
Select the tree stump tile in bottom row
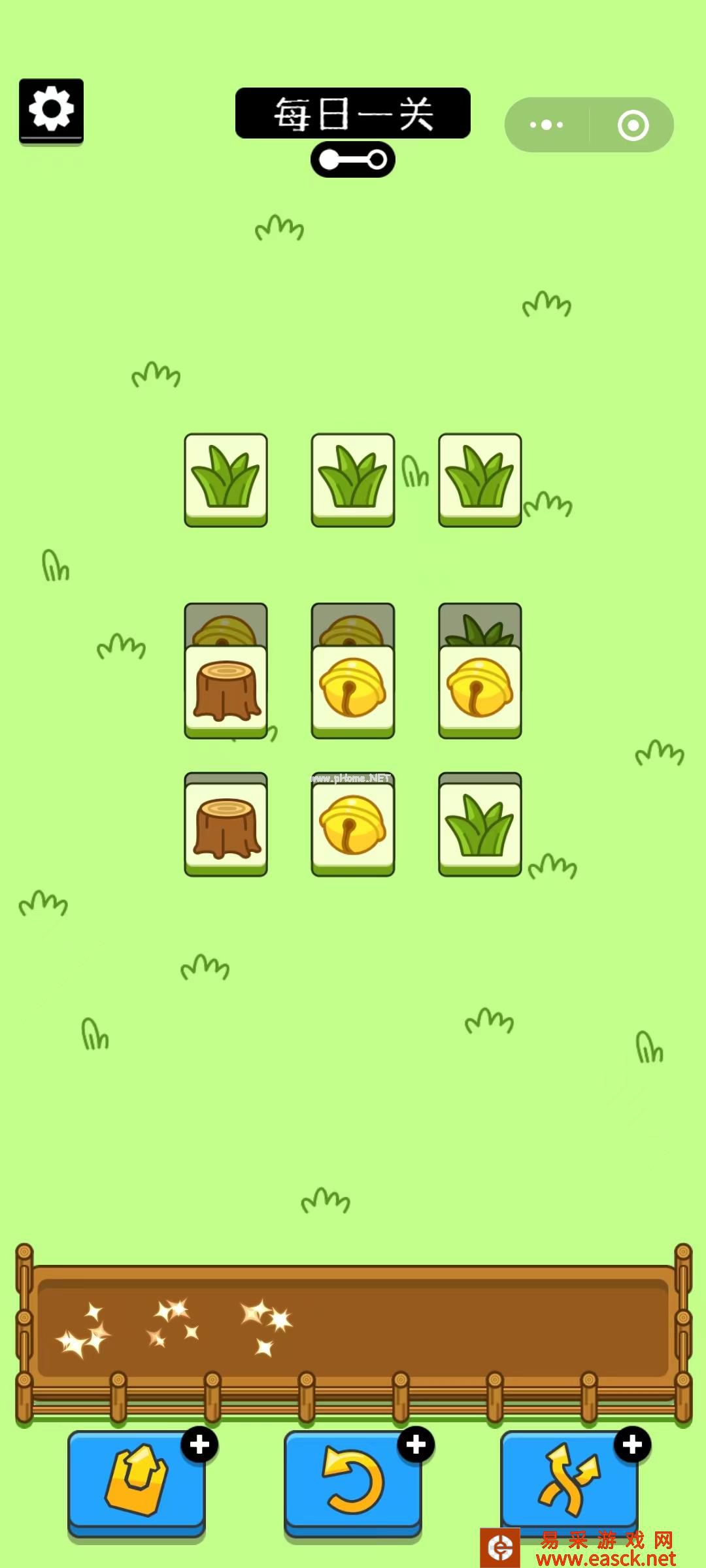click(226, 828)
